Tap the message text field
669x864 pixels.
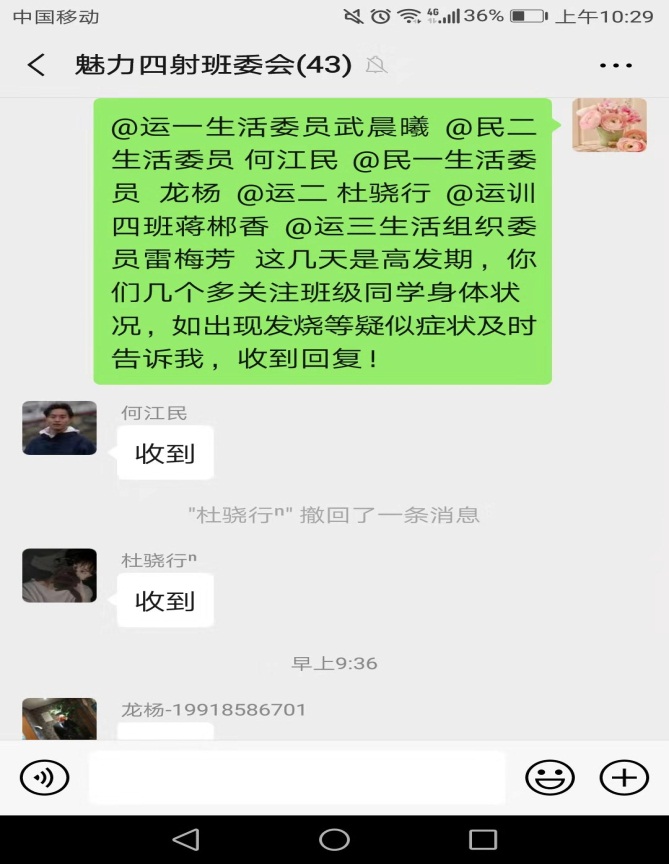tap(297, 777)
